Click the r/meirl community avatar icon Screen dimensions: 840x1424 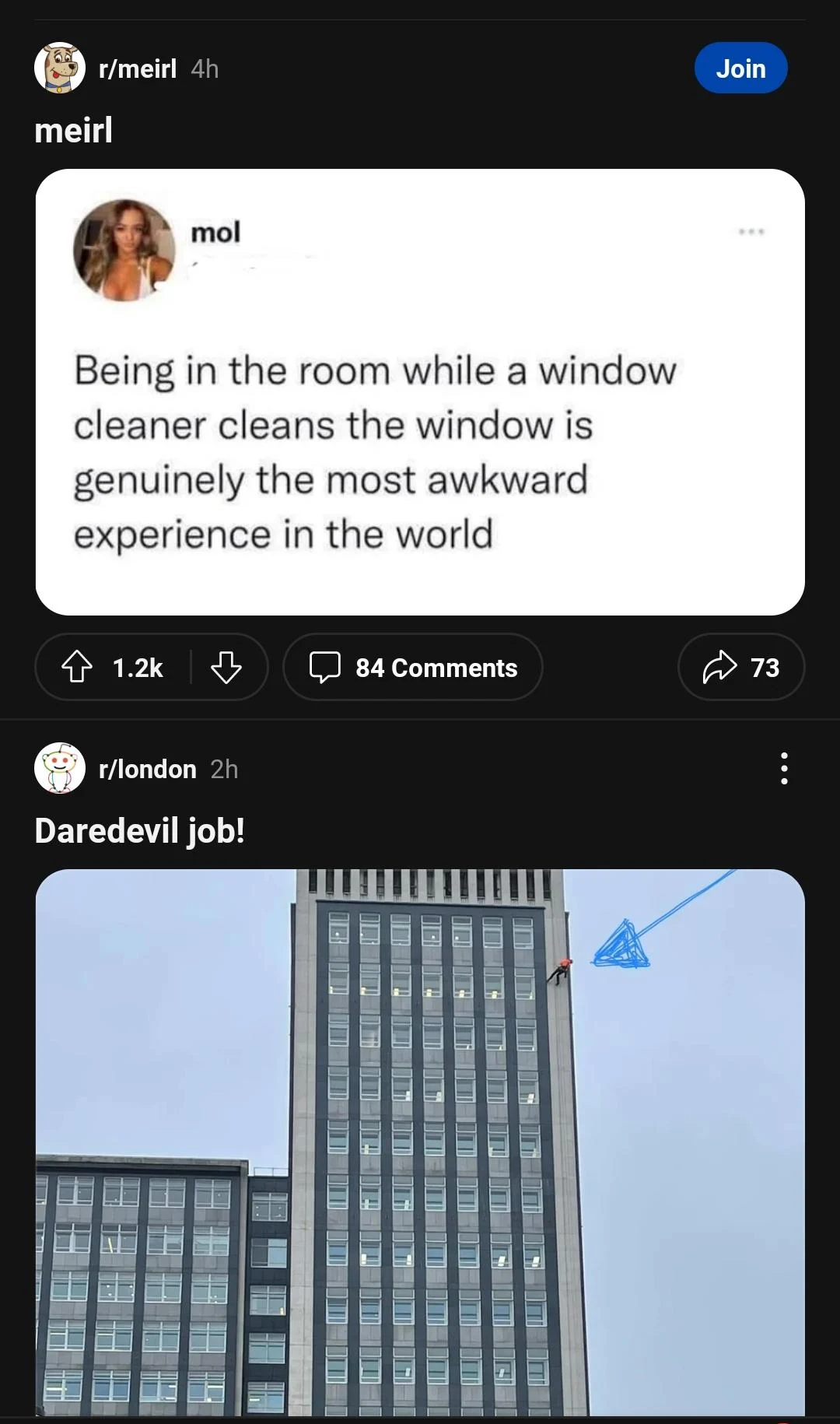point(60,68)
